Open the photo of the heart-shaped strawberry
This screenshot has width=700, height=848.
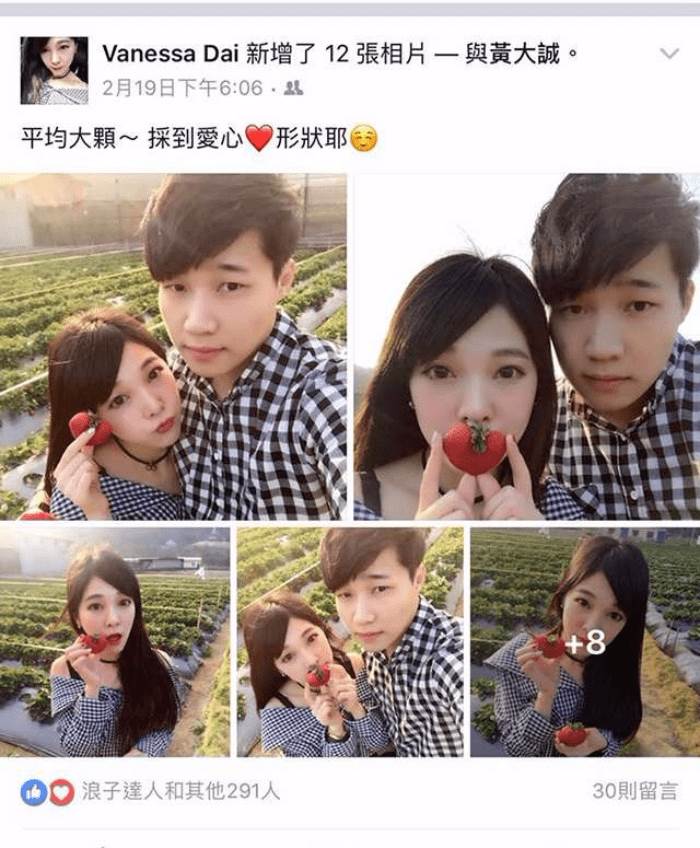click(526, 346)
